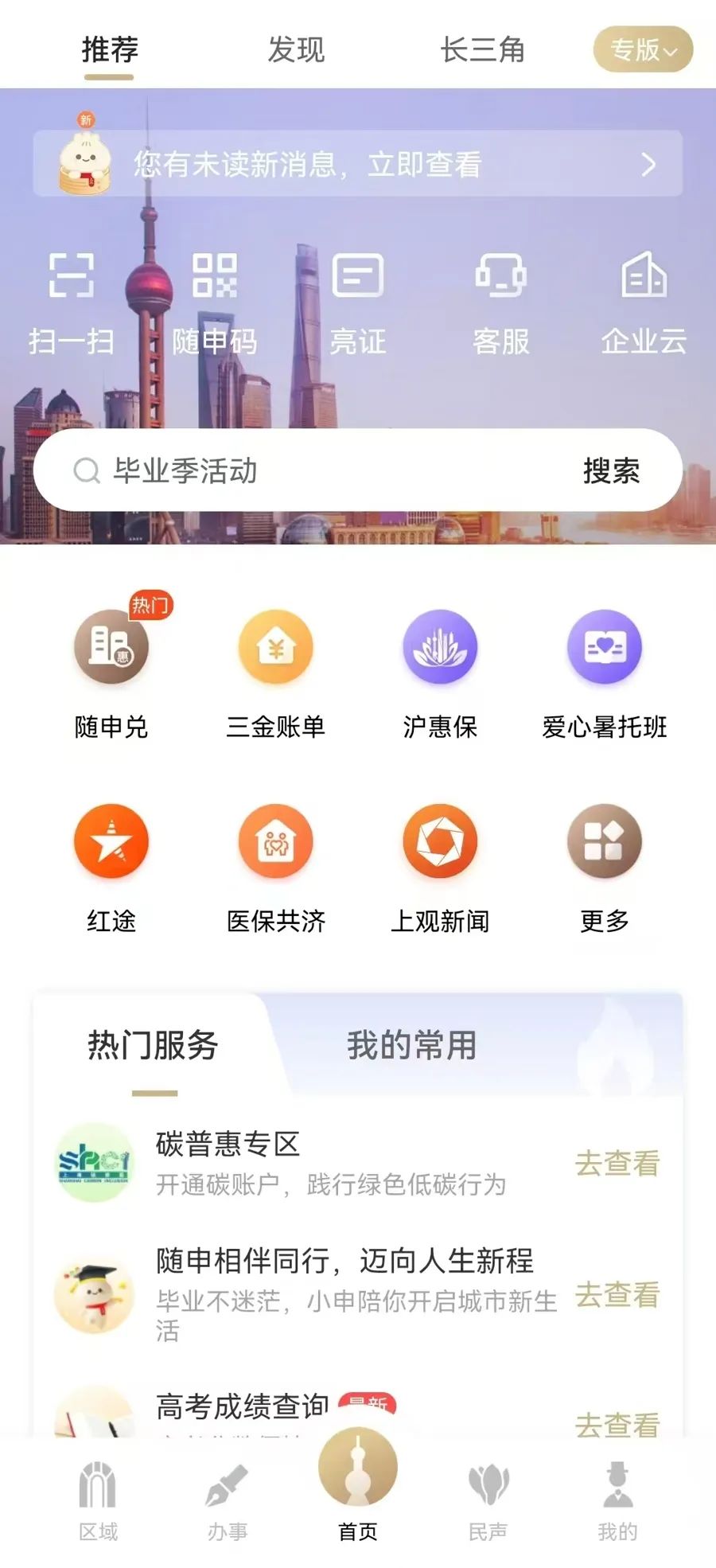The height and width of the screenshot is (1568, 716).
Task: Switch to 我的常用 tab
Action: click(411, 1045)
